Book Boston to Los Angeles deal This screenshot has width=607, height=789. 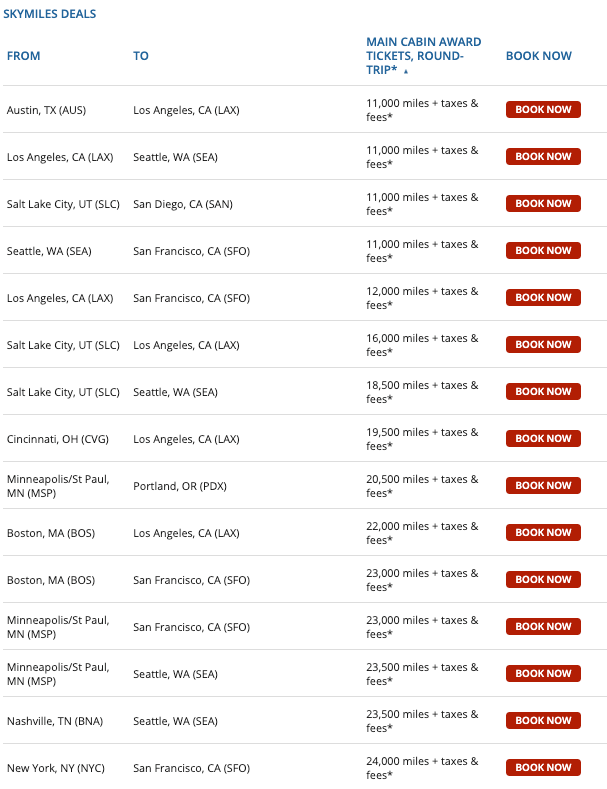[543, 532]
